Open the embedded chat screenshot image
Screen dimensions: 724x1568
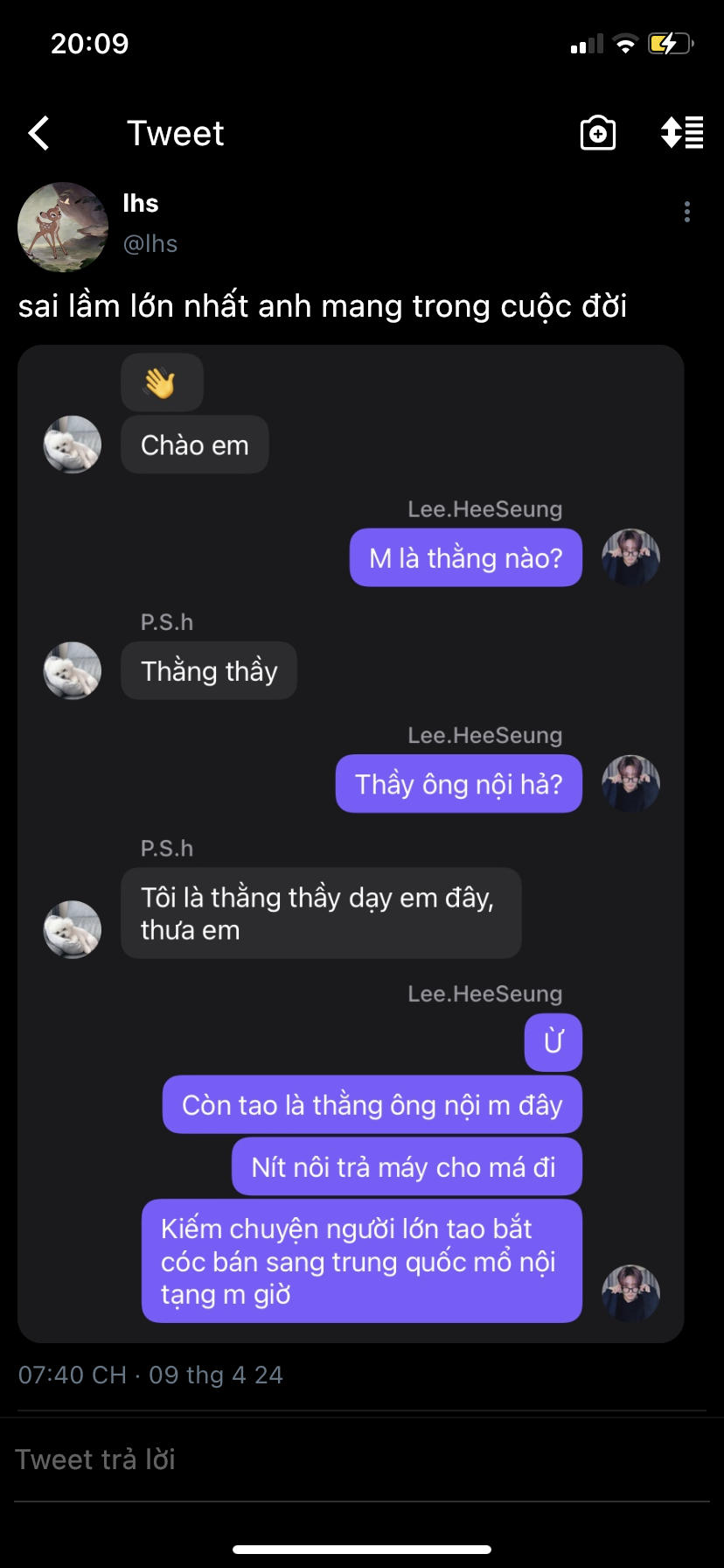coord(351,843)
